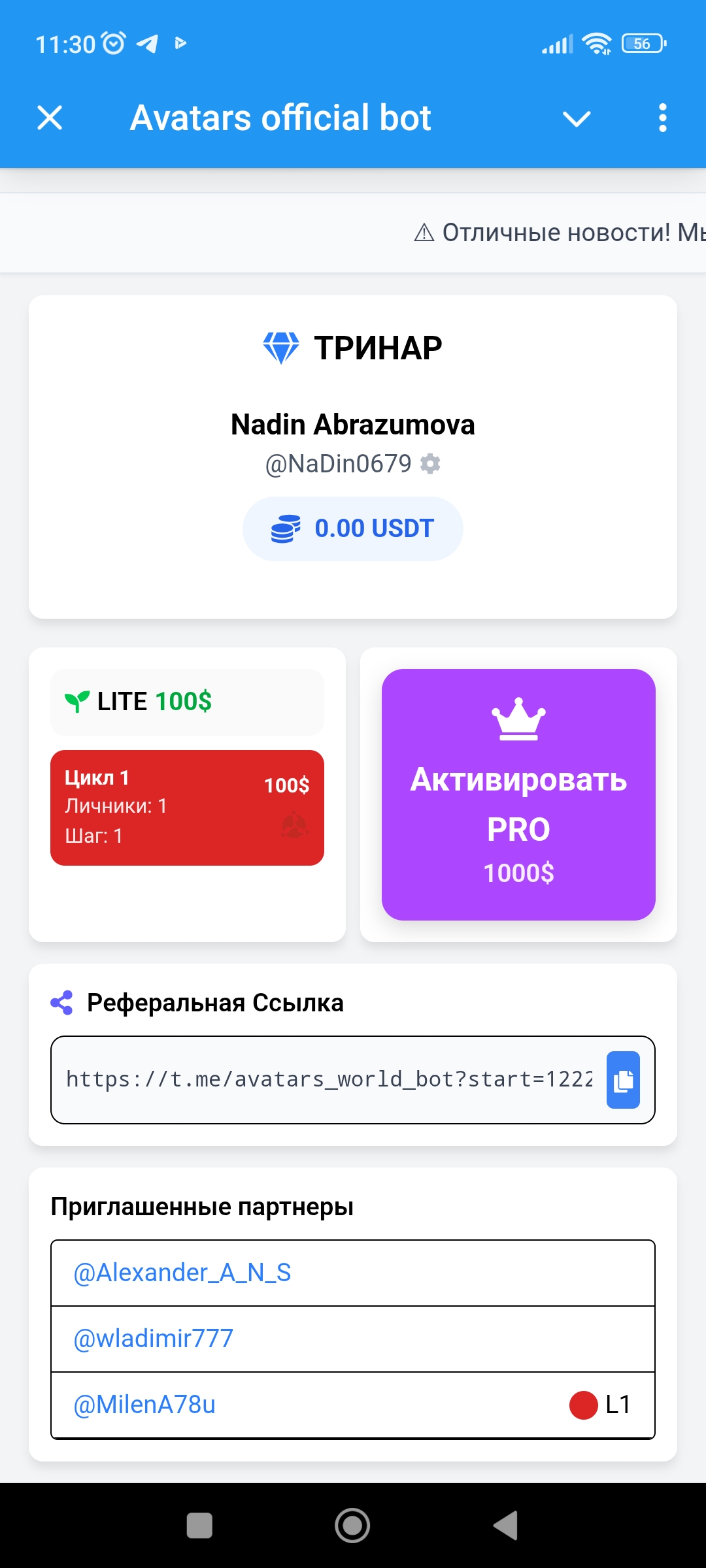The image size is (706, 1568).
Task: Open the red Цикл 1 card
Action: tap(187, 808)
